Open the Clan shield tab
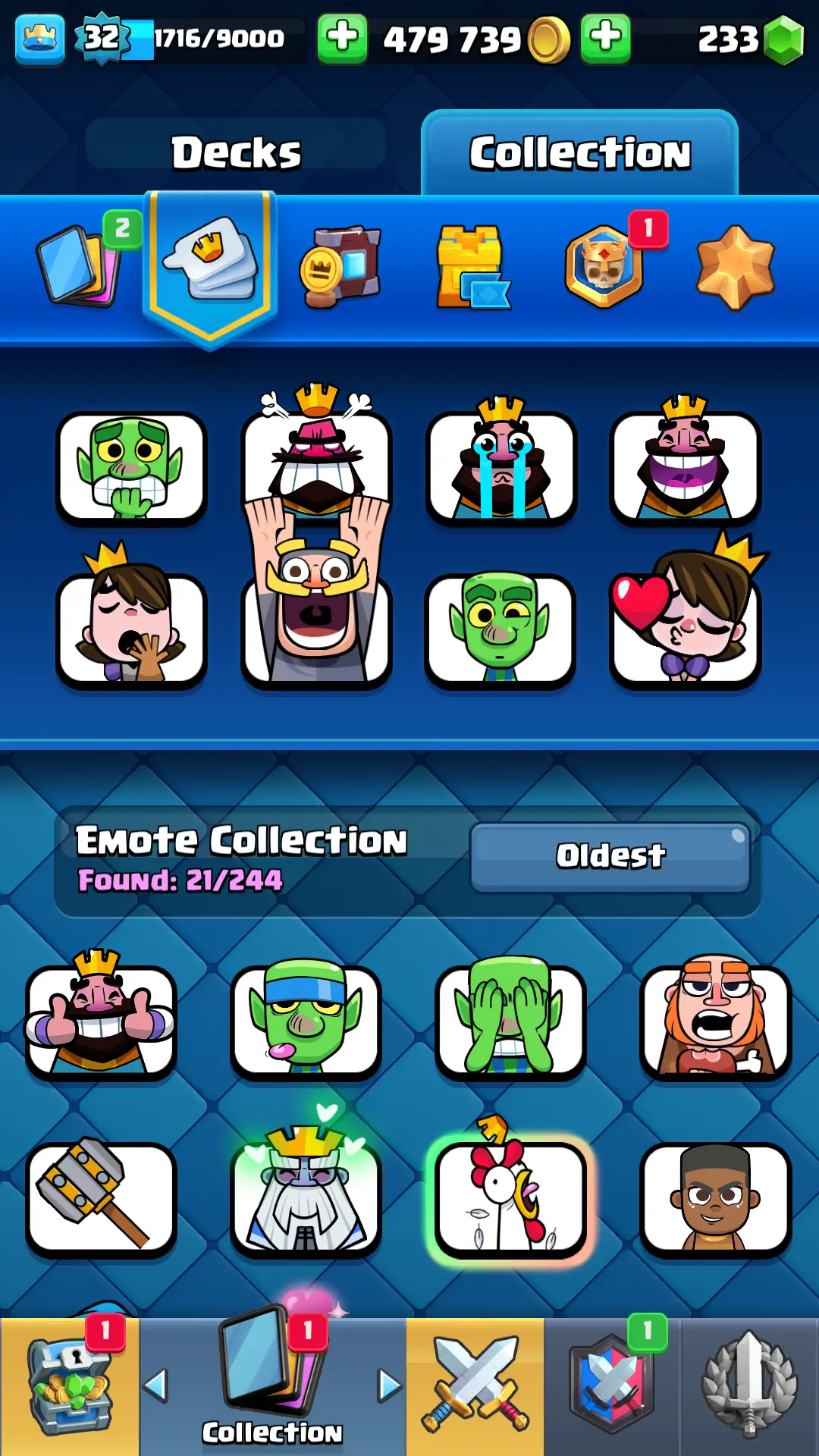This screenshot has width=819, height=1456. pyautogui.click(x=612, y=1386)
